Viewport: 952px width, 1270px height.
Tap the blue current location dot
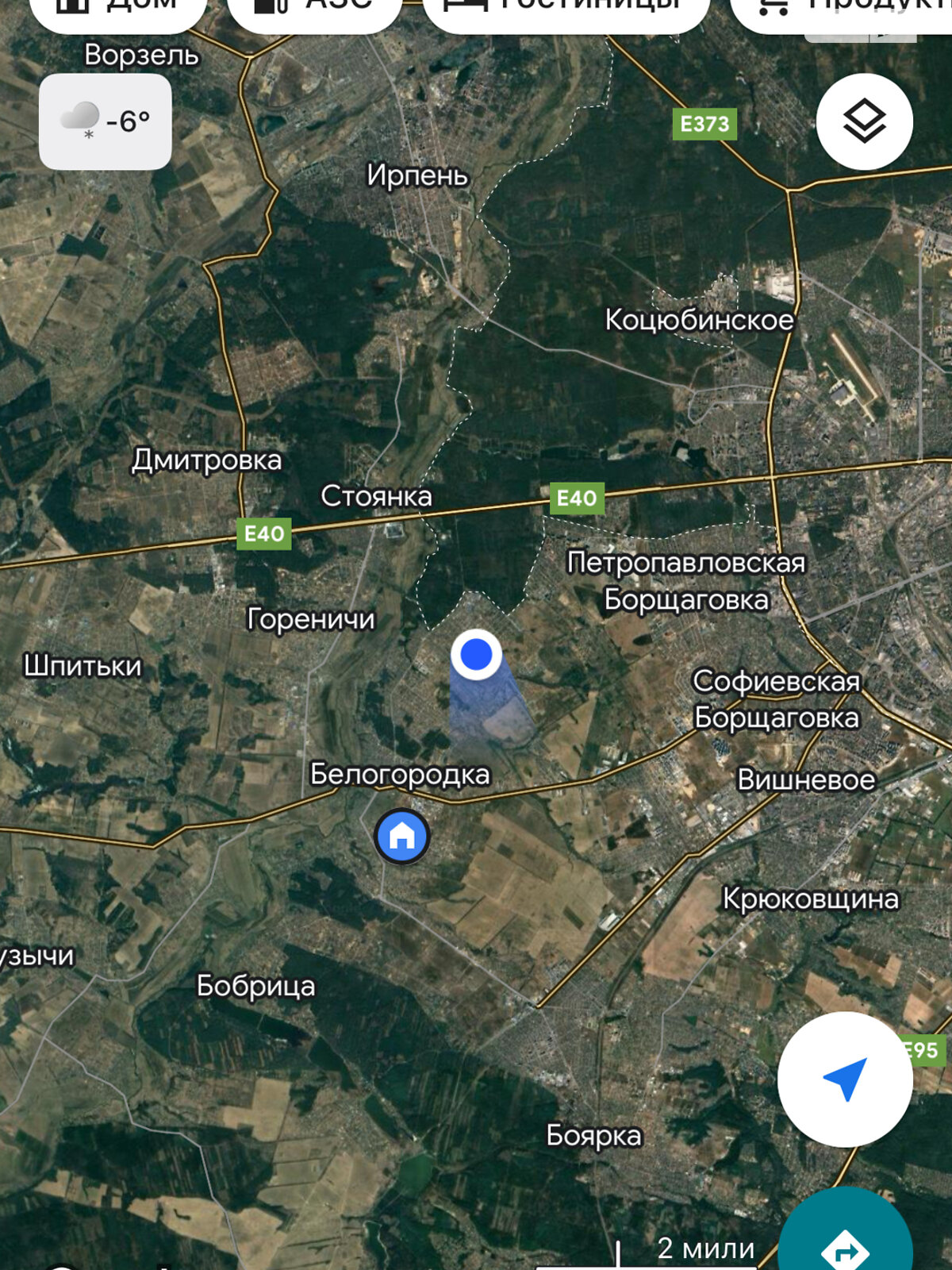[x=476, y=654]
